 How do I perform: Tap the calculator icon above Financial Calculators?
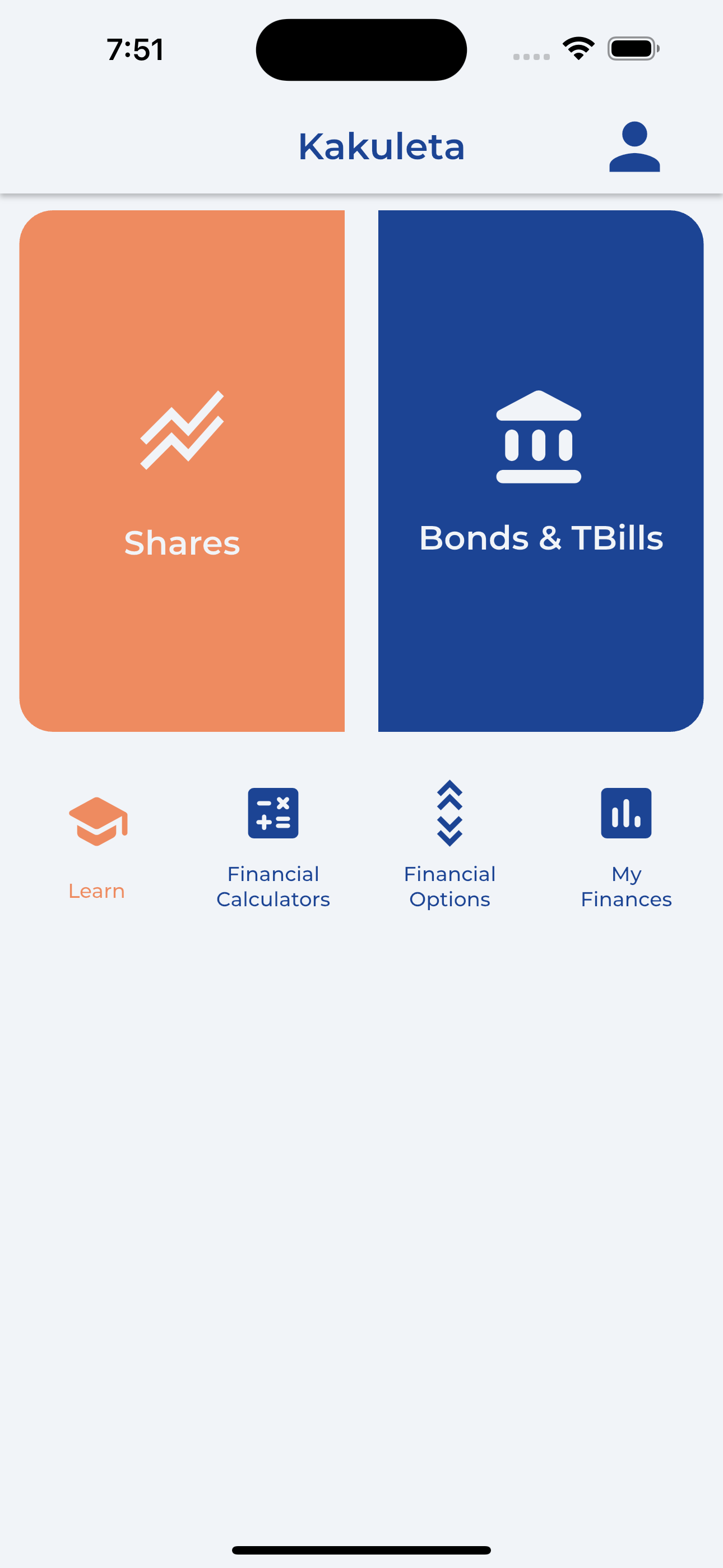tap(272, 814)
